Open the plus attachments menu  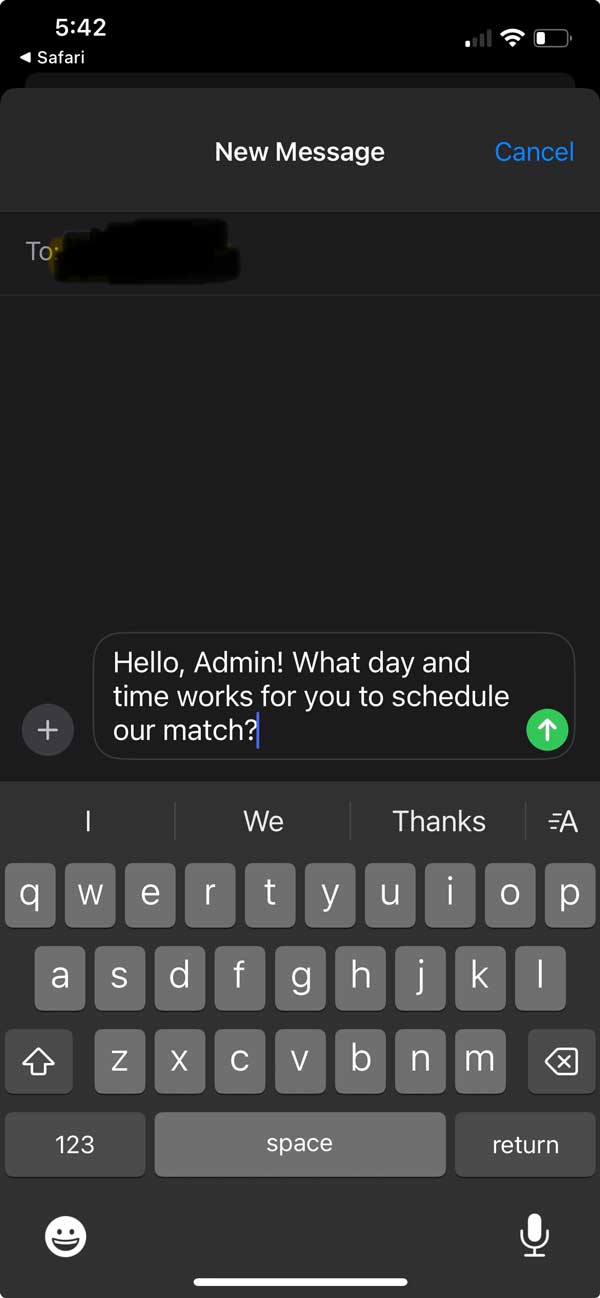click(x=48, y=730)
